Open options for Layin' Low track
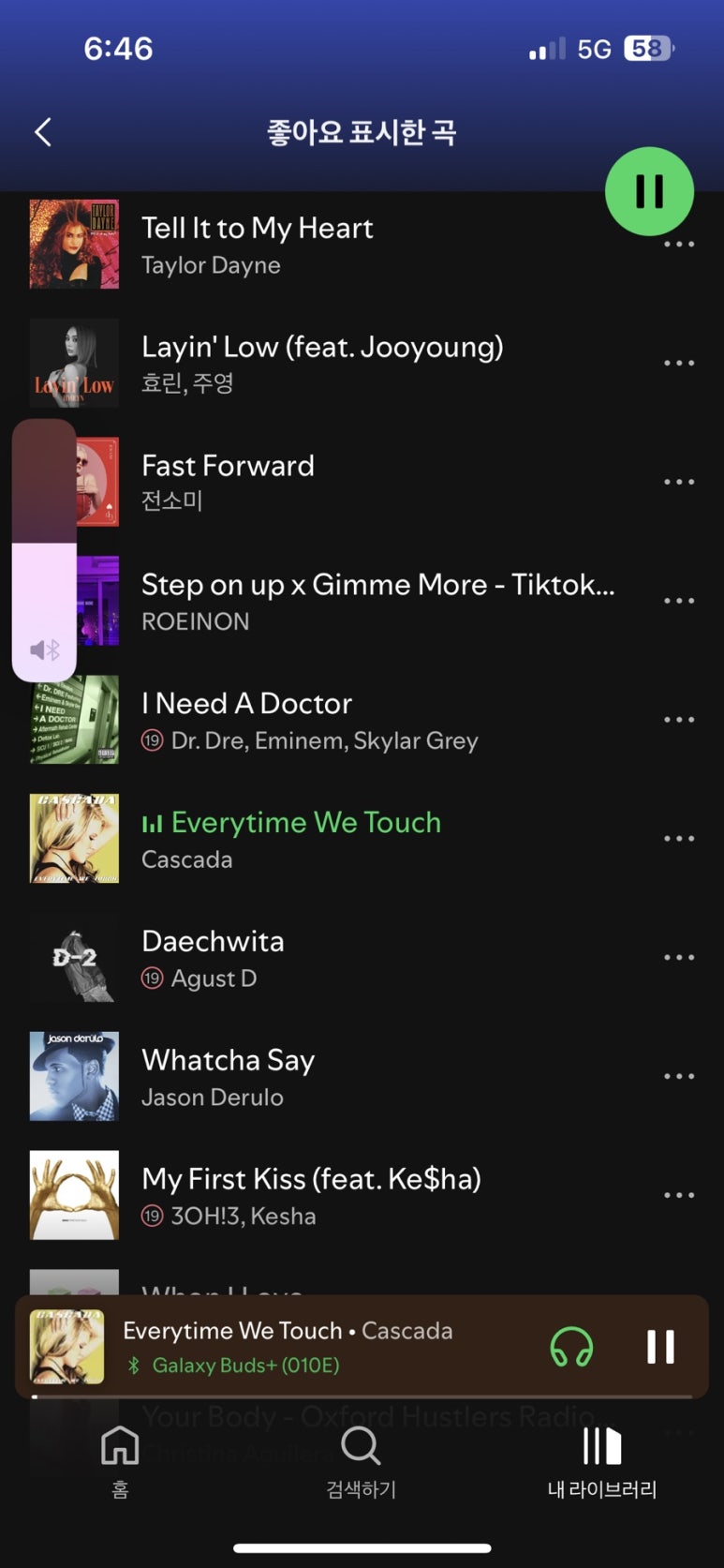The width and height of the screenshot is (724, 1568). (678, 364)
